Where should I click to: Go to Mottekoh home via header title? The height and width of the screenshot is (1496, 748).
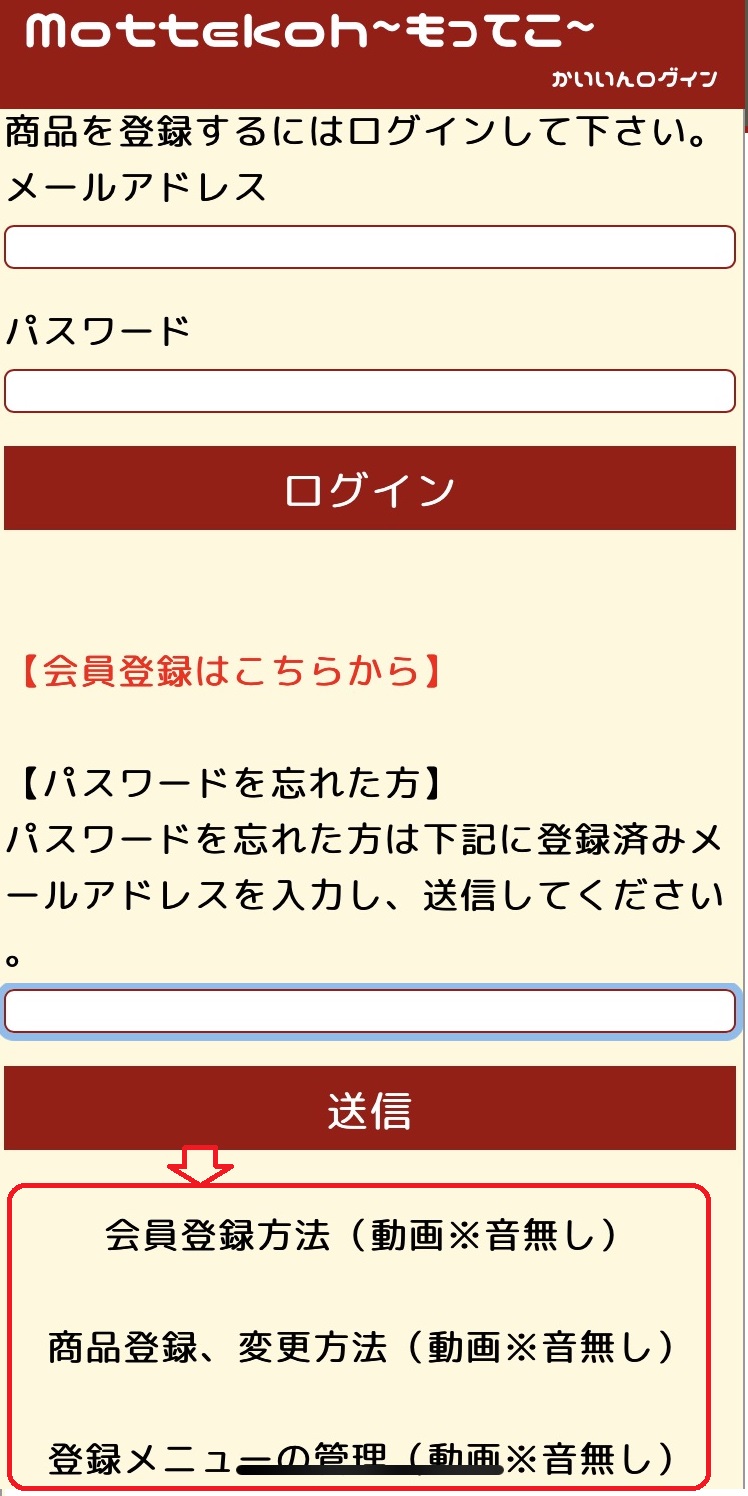[310, 34]
